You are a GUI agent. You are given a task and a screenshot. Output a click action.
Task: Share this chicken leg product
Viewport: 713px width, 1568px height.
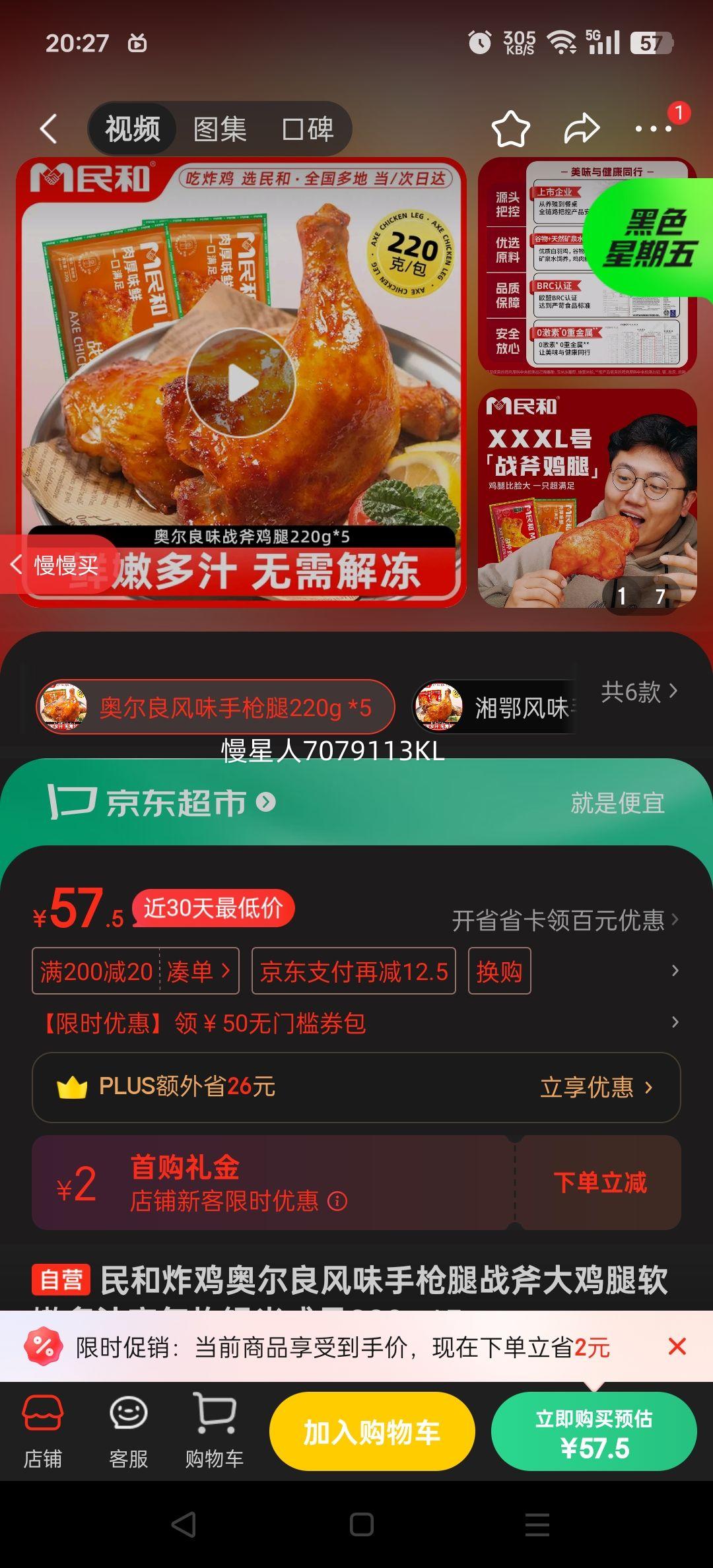coord(582,128)
